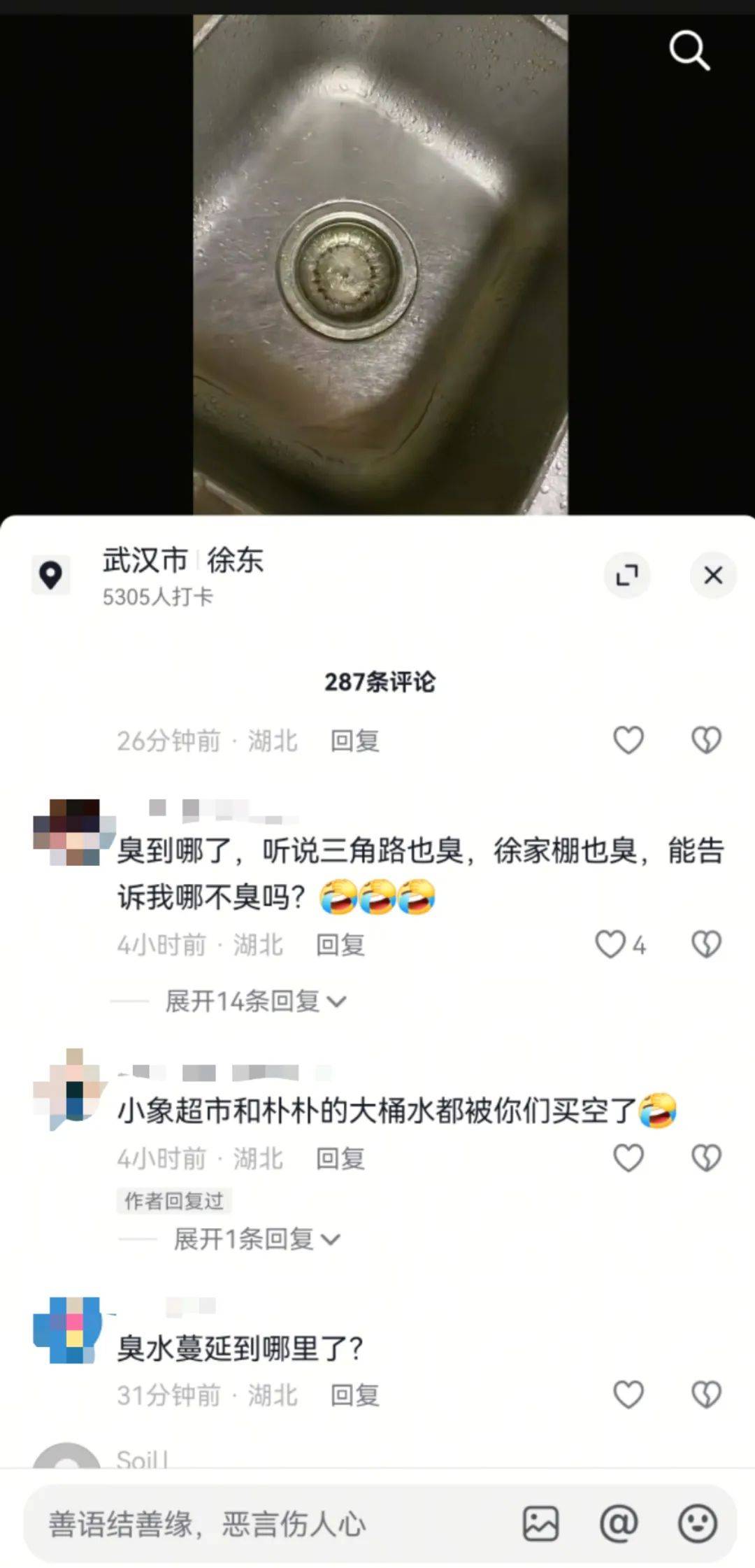Mention someone with the @ icon
This screenshot has width=755, height=1568.
(619, 1524)
